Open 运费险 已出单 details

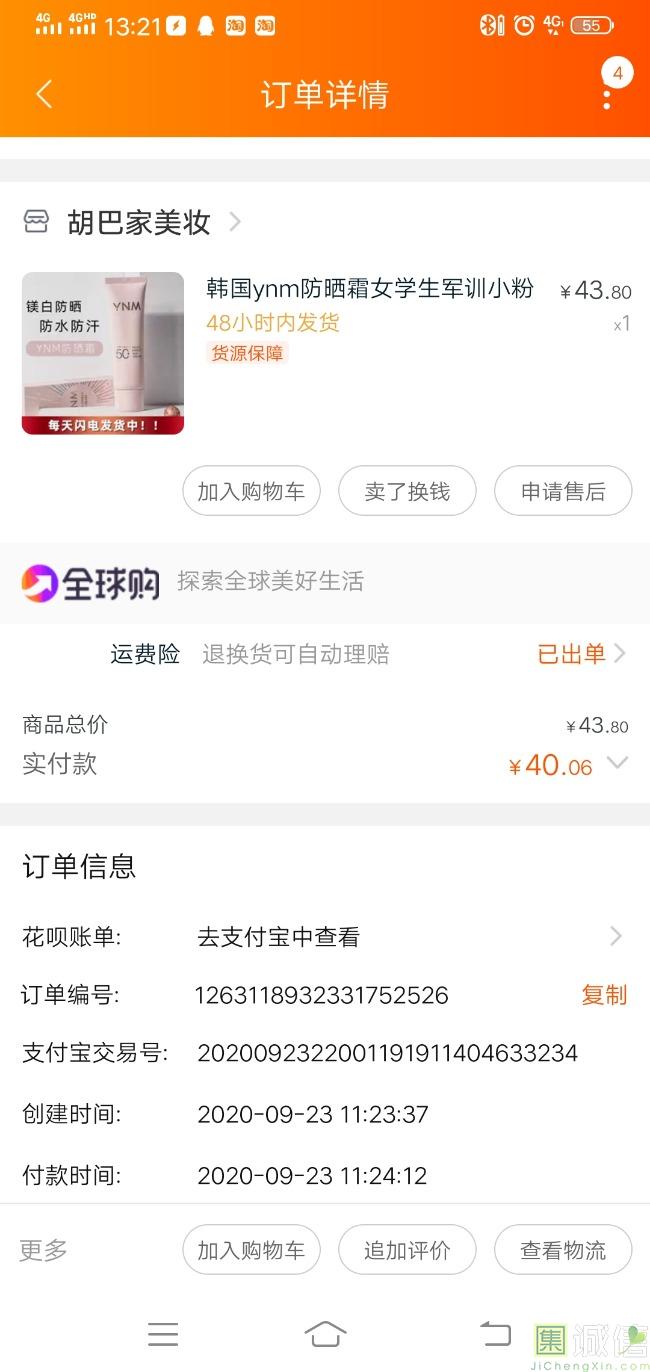tap(581, 654)
